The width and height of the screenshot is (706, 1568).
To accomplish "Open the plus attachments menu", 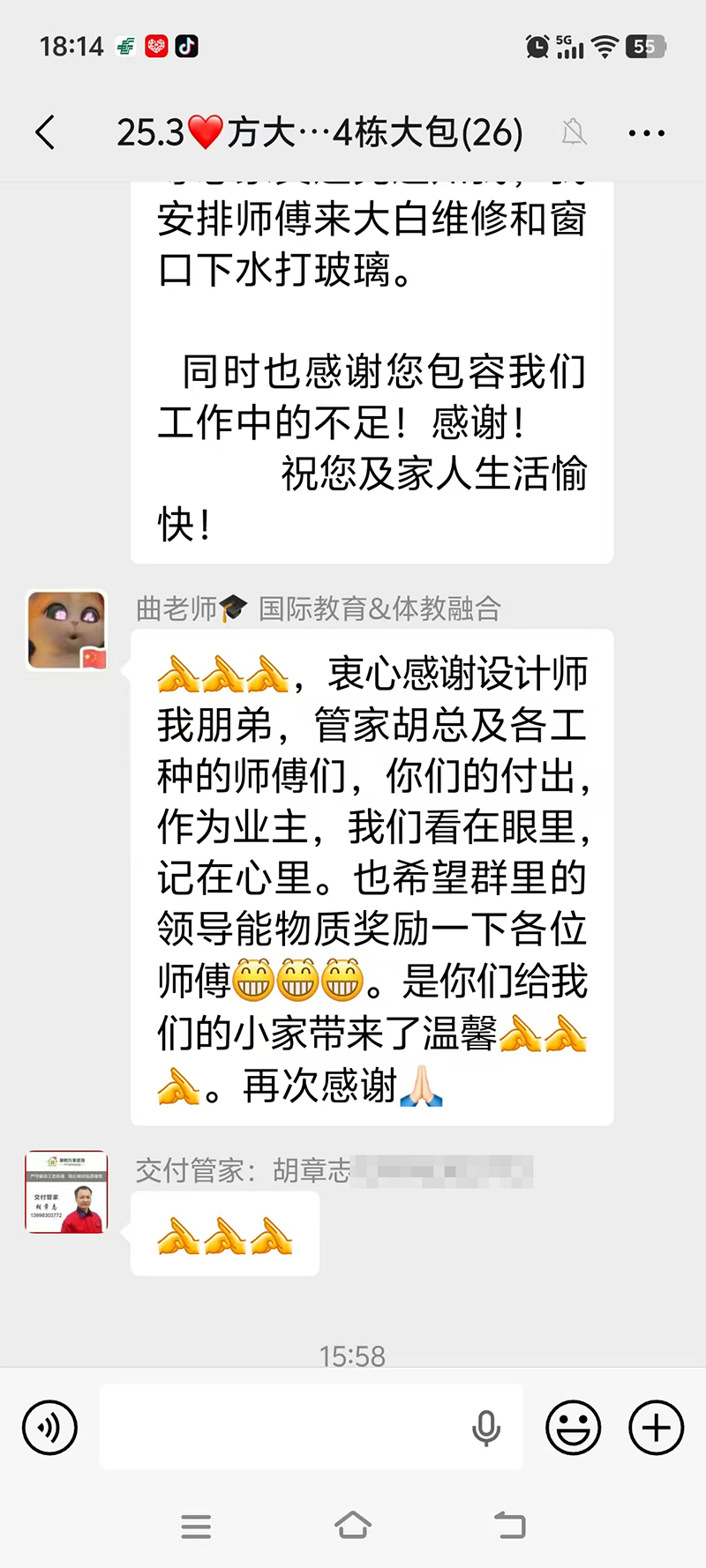I will [x=656, y=1428].
